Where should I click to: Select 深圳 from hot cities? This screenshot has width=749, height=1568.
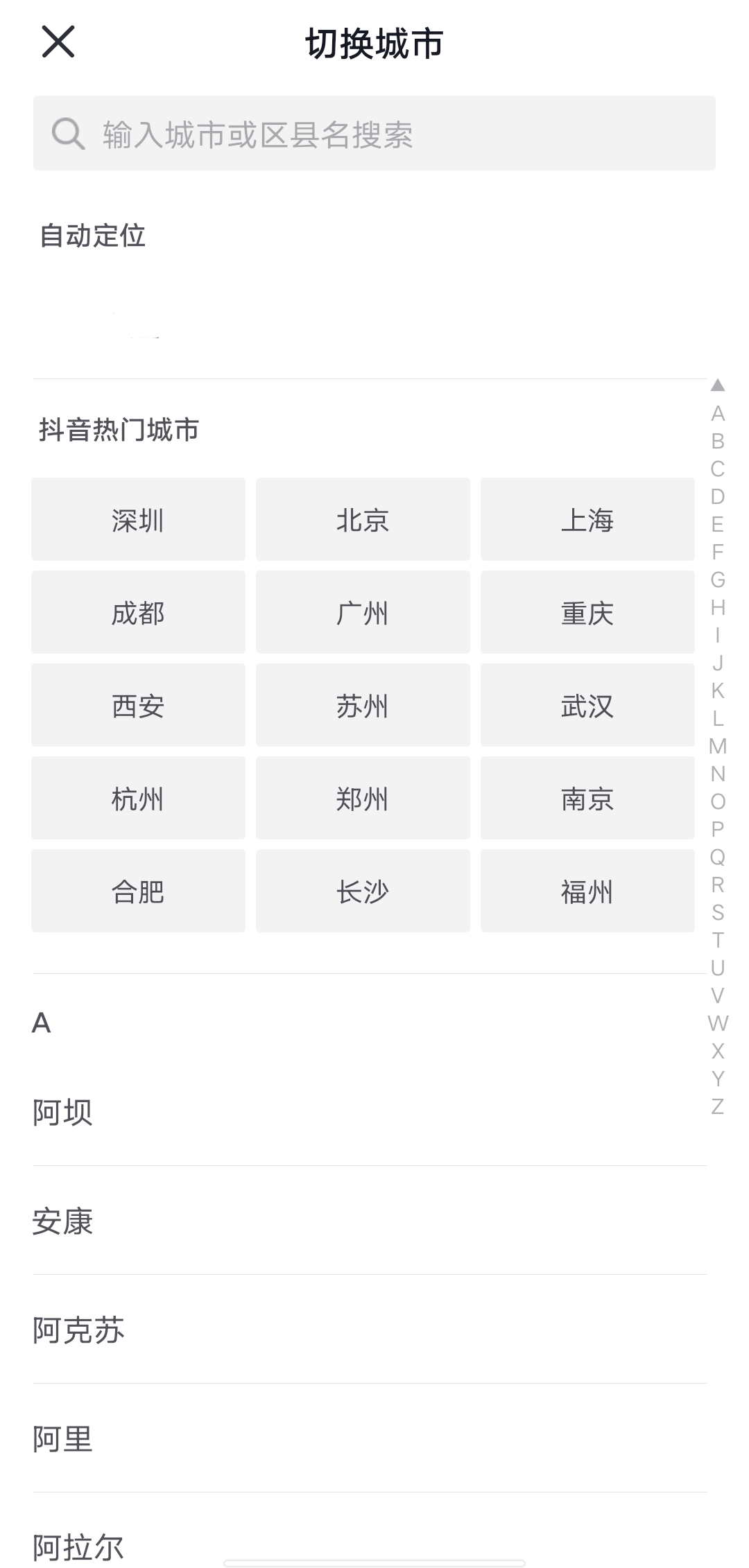point(138,519)
